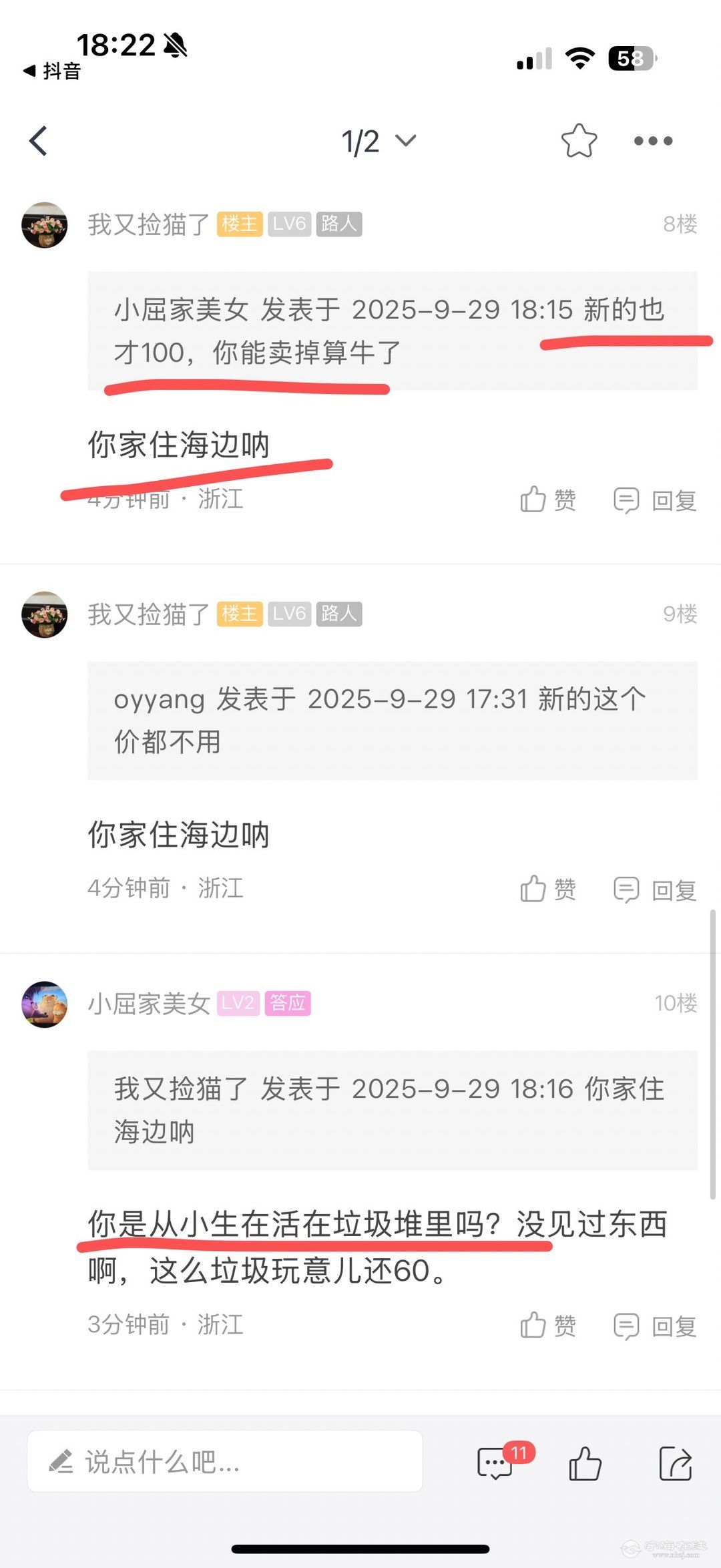Tap the 说点什么吧 comment input field
The height and width of the screenshot is (1568, 721).
(x=224, y=1462)
